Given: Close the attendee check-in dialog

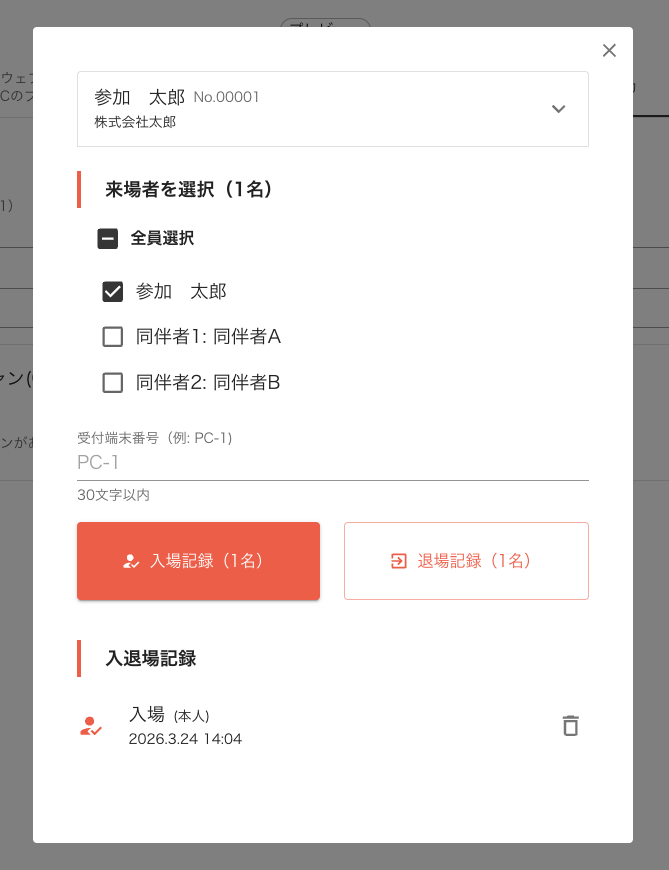Looking at the screenshot, I should 609,51.
